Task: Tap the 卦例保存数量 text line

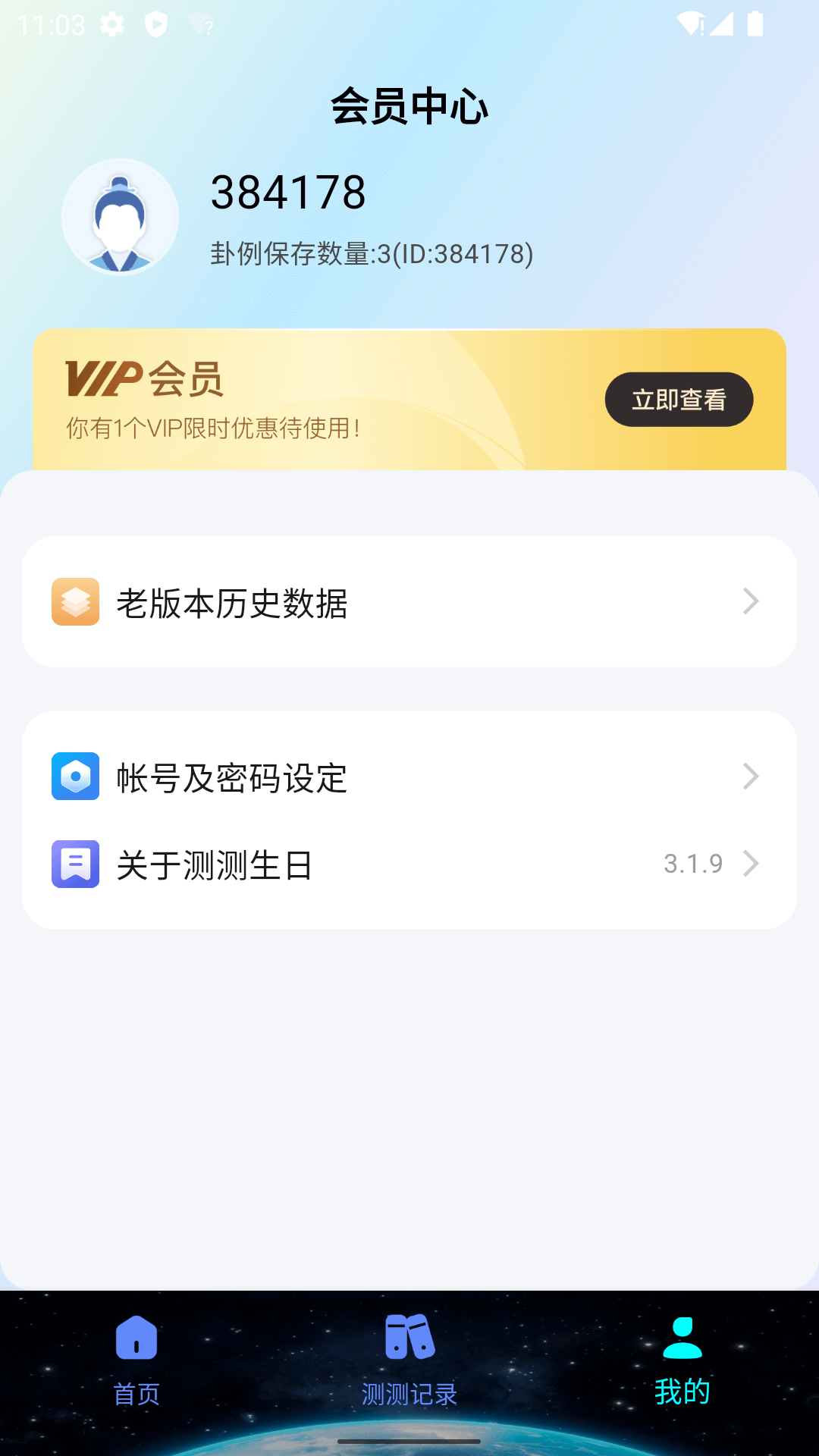Action: (372, 255)
